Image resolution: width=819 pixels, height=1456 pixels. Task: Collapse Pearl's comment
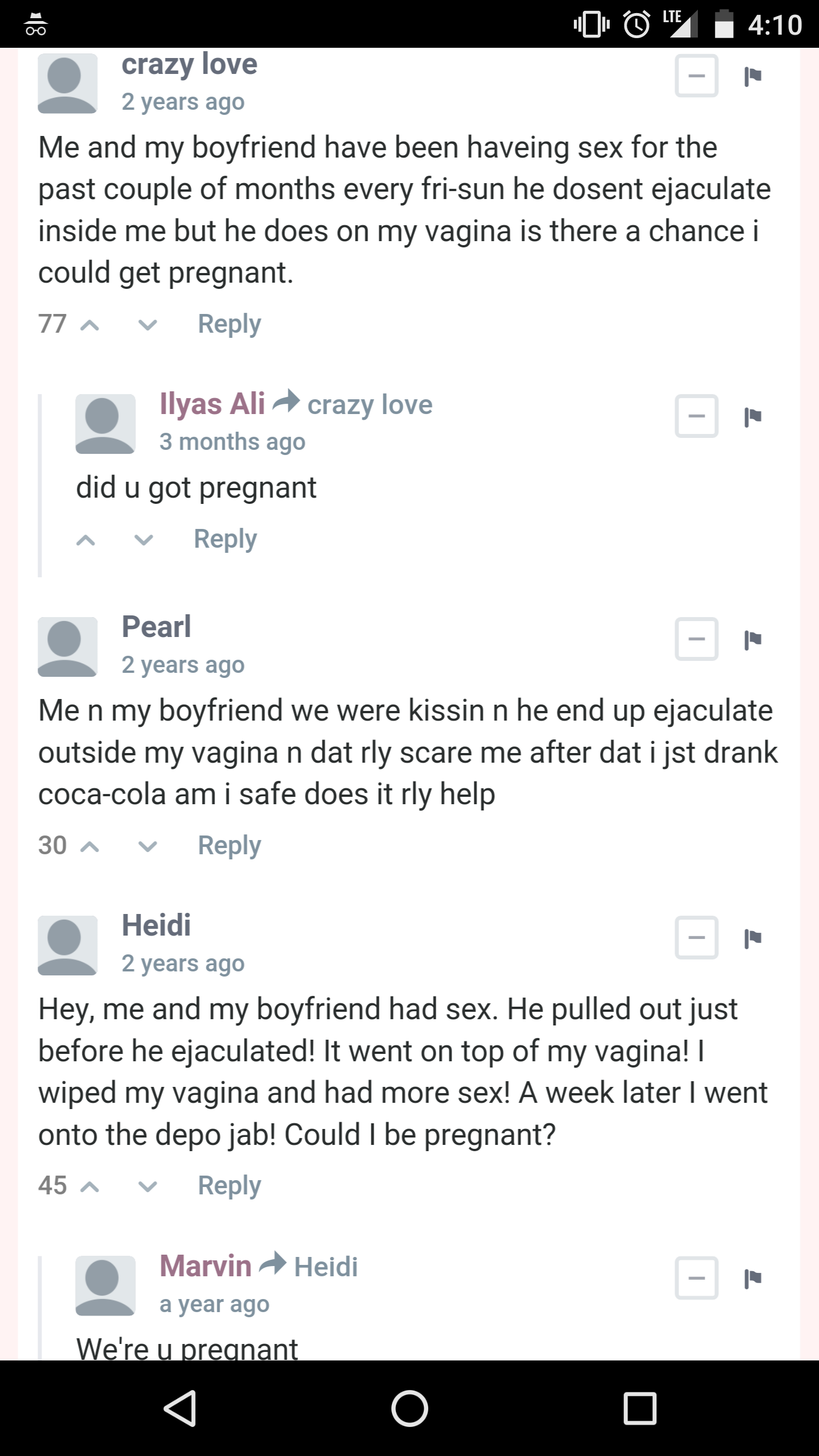click(x=696, y=639)
